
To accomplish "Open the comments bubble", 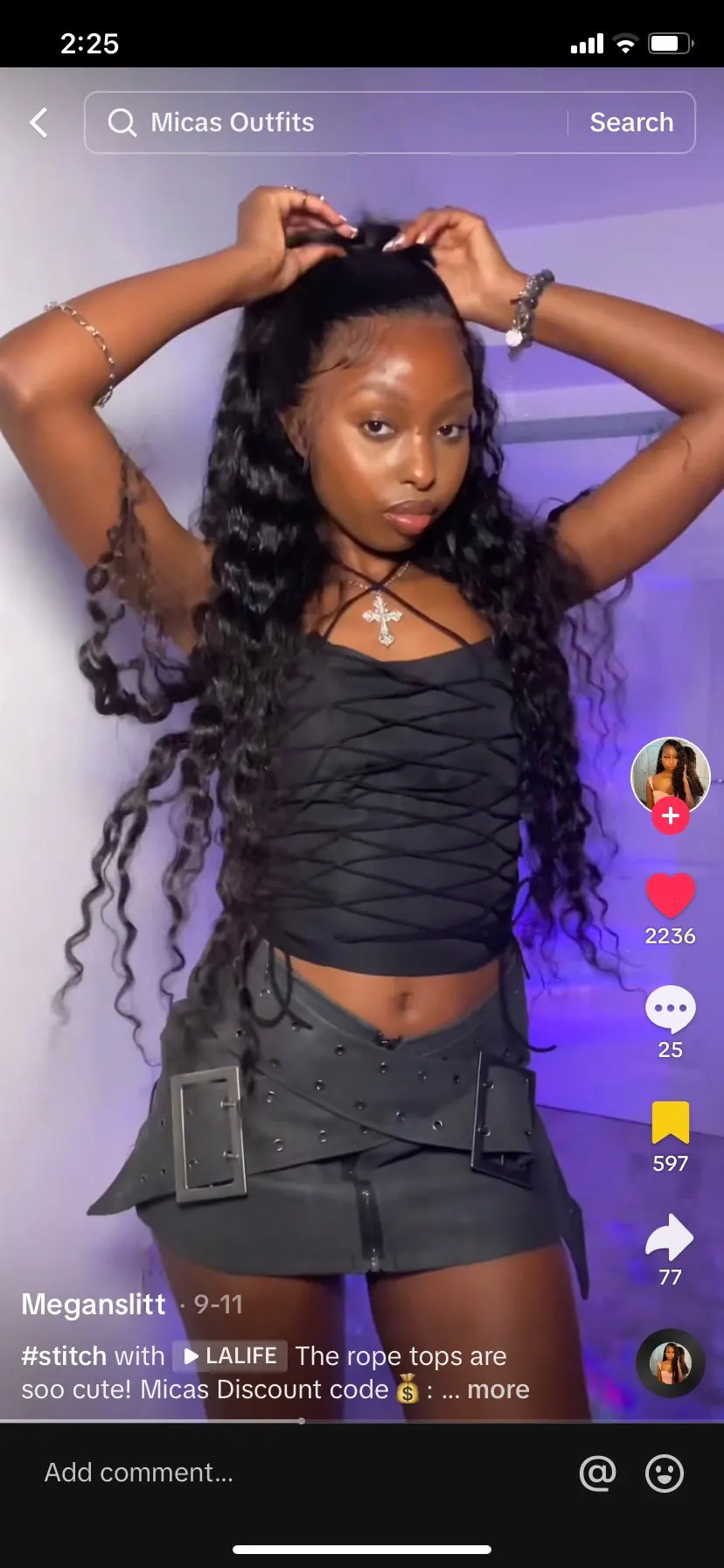I will (670, 1010).
